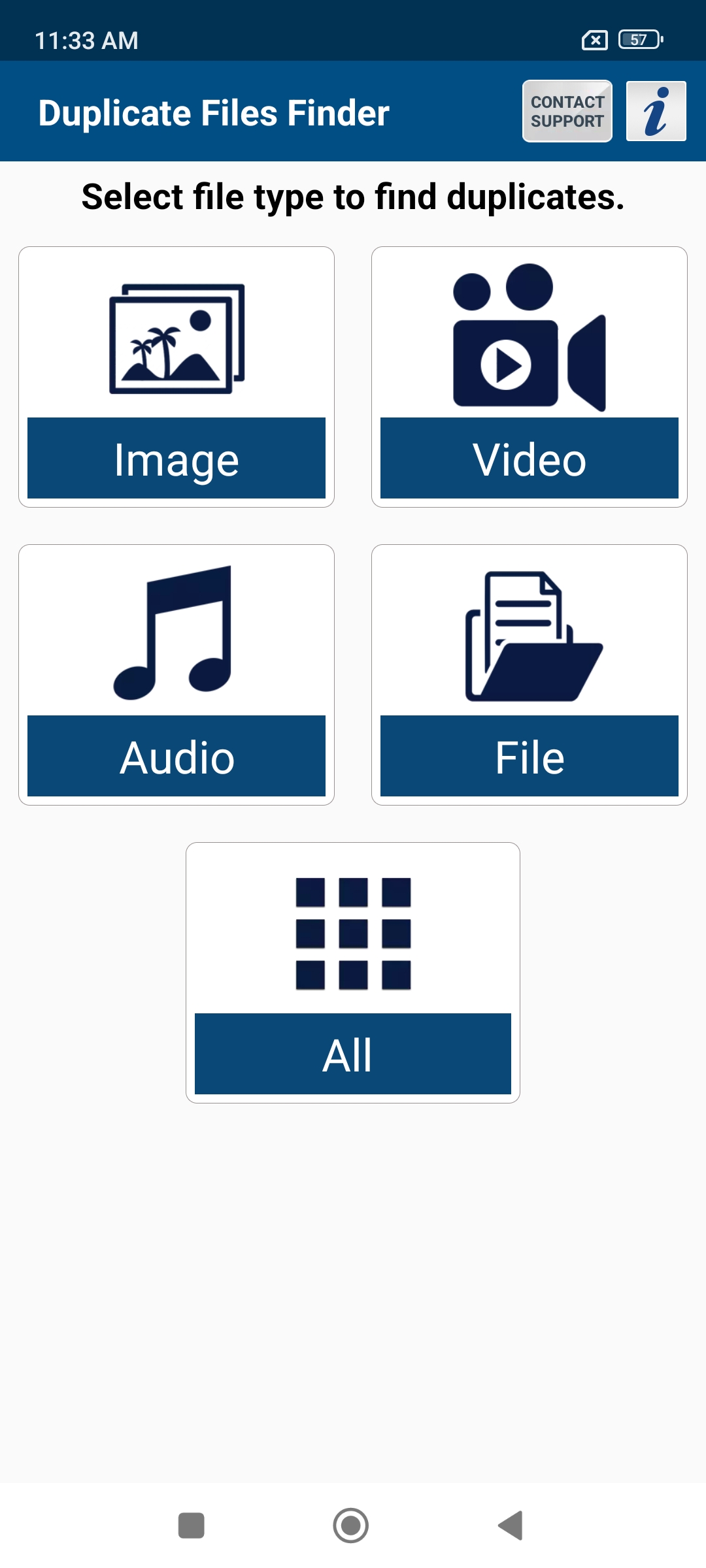This screenshot has width=706, height=1568.
Task: Open the File category card
Action: point(529,675)
